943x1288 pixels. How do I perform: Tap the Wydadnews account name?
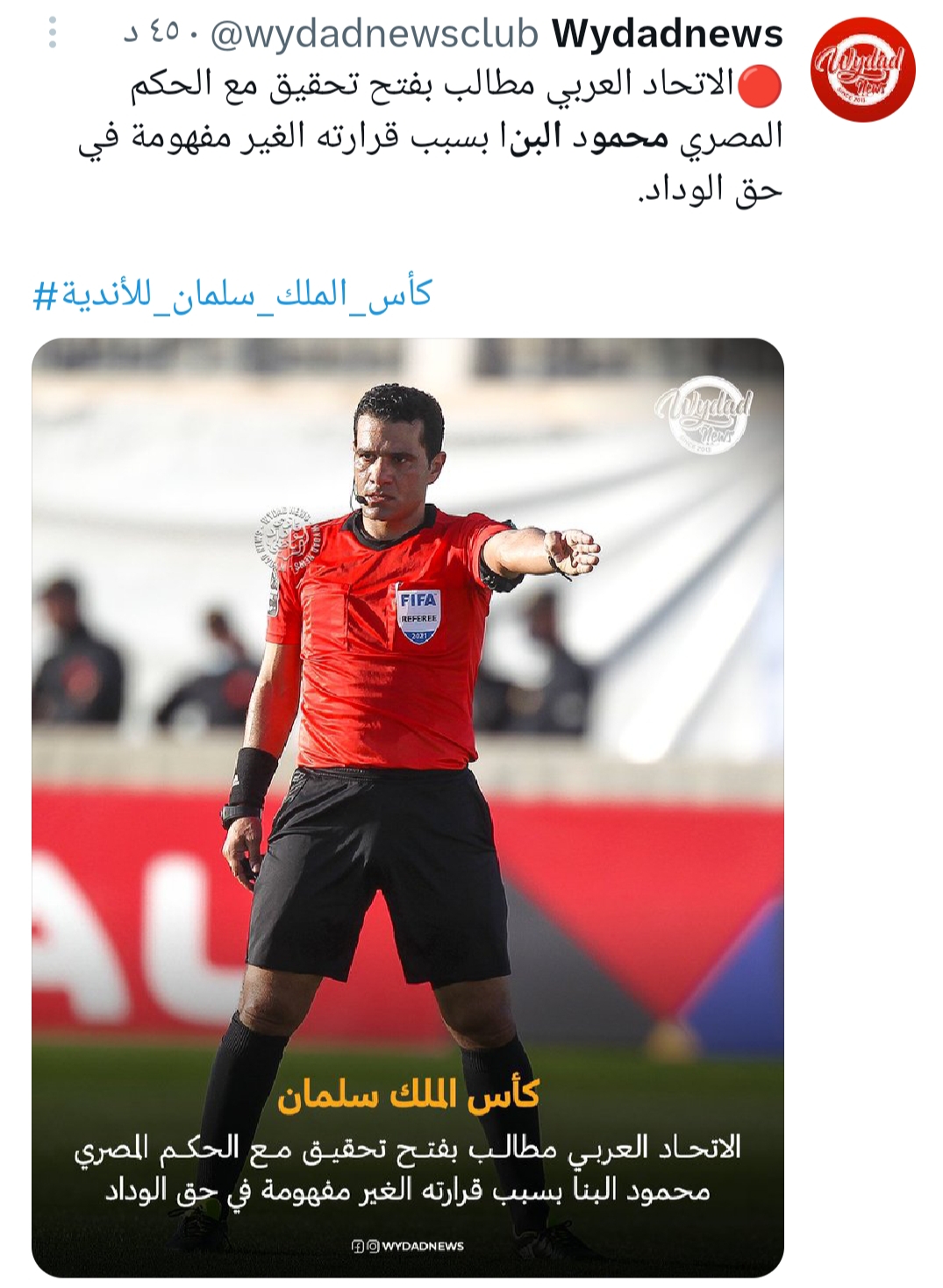pos(668,34)
